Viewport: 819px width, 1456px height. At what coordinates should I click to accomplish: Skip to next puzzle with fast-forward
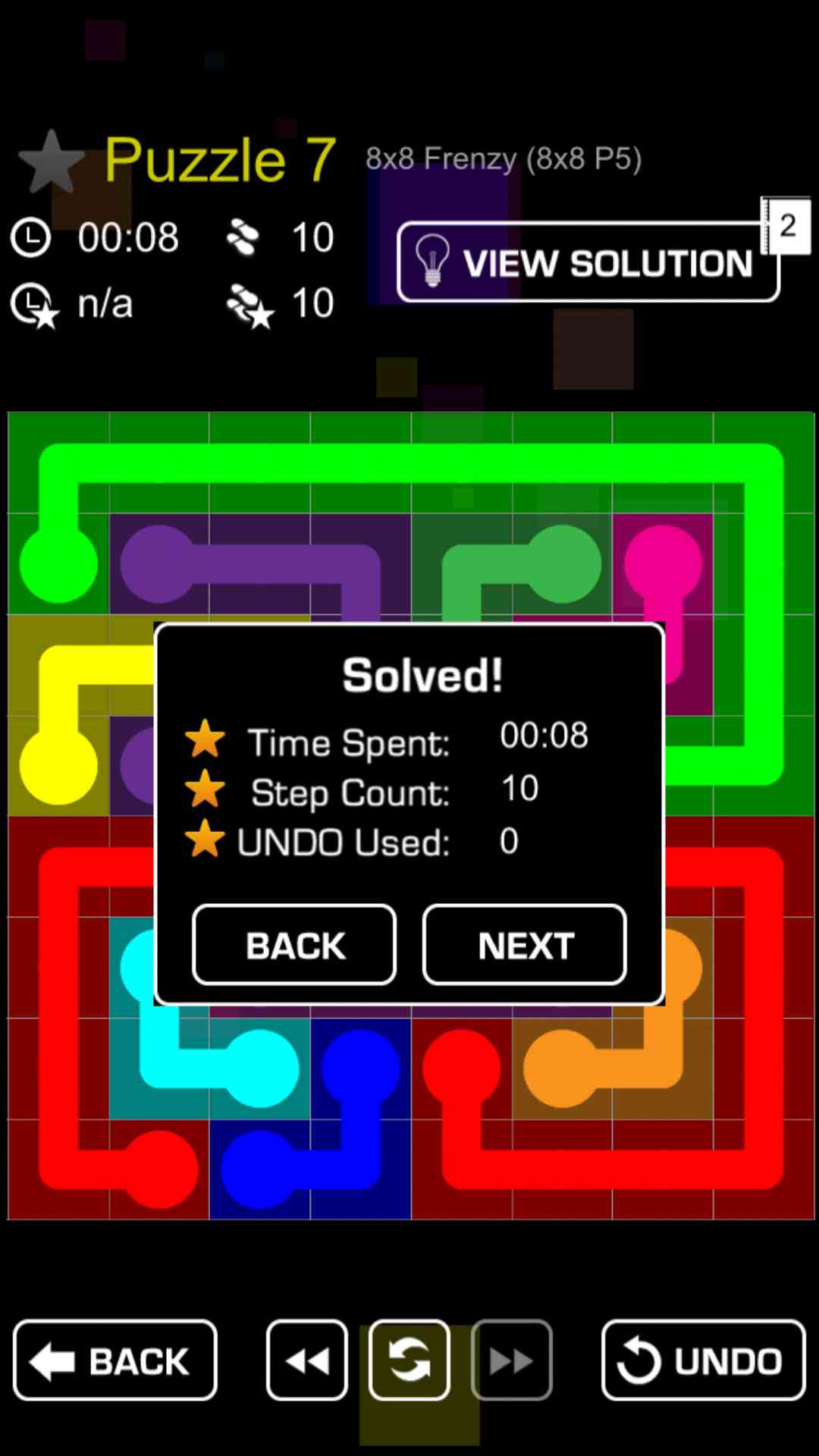(x=511, y=1360)
